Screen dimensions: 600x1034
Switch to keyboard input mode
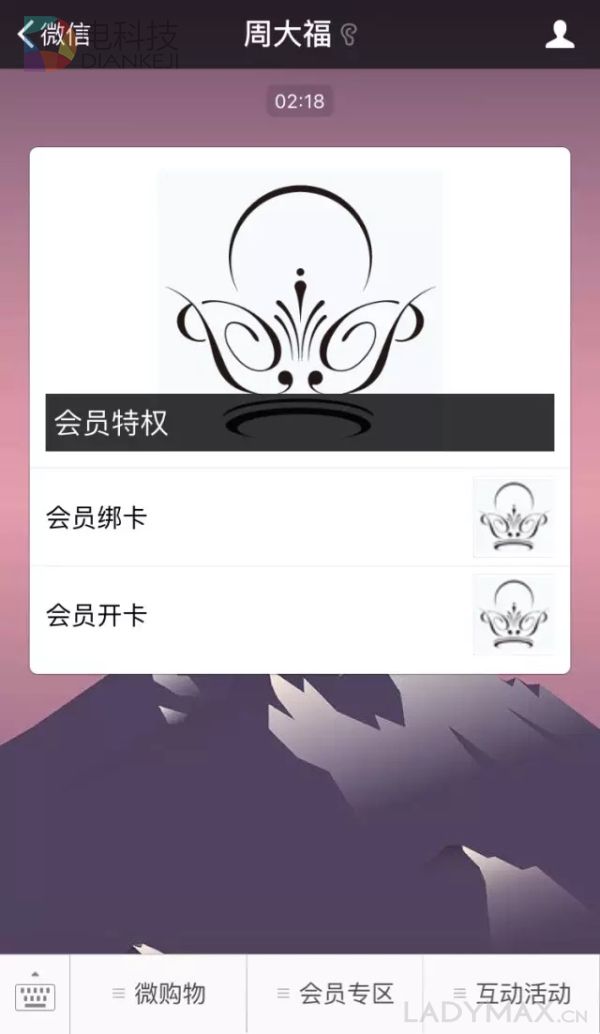[x=35, y=994]
